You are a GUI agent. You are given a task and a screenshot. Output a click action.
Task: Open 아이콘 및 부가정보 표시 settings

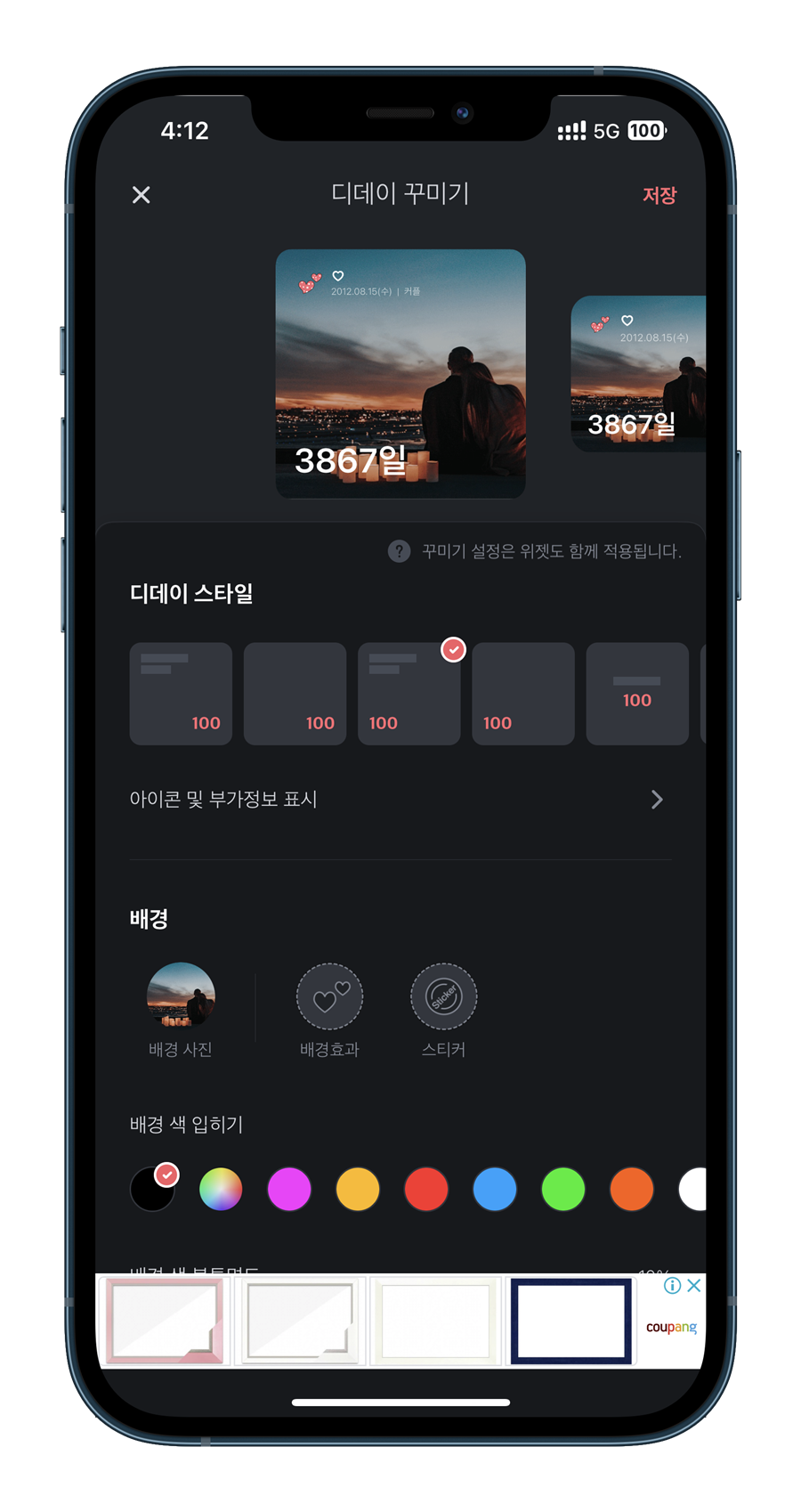[400, 800]
